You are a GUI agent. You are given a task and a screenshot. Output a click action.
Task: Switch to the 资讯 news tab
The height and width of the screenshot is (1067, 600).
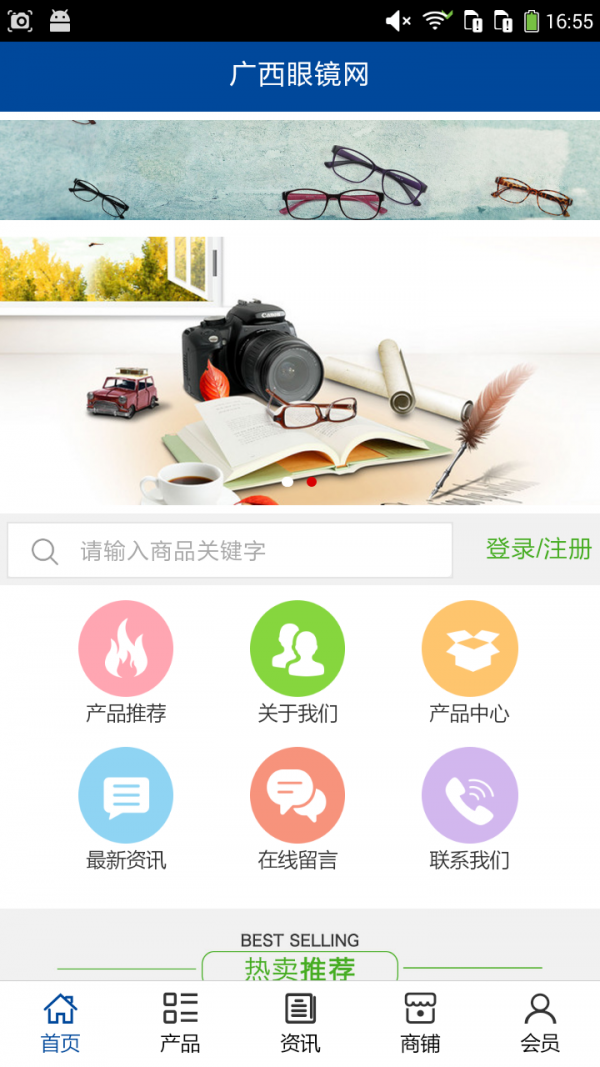pyautogui.click(x=300, y=1022)
